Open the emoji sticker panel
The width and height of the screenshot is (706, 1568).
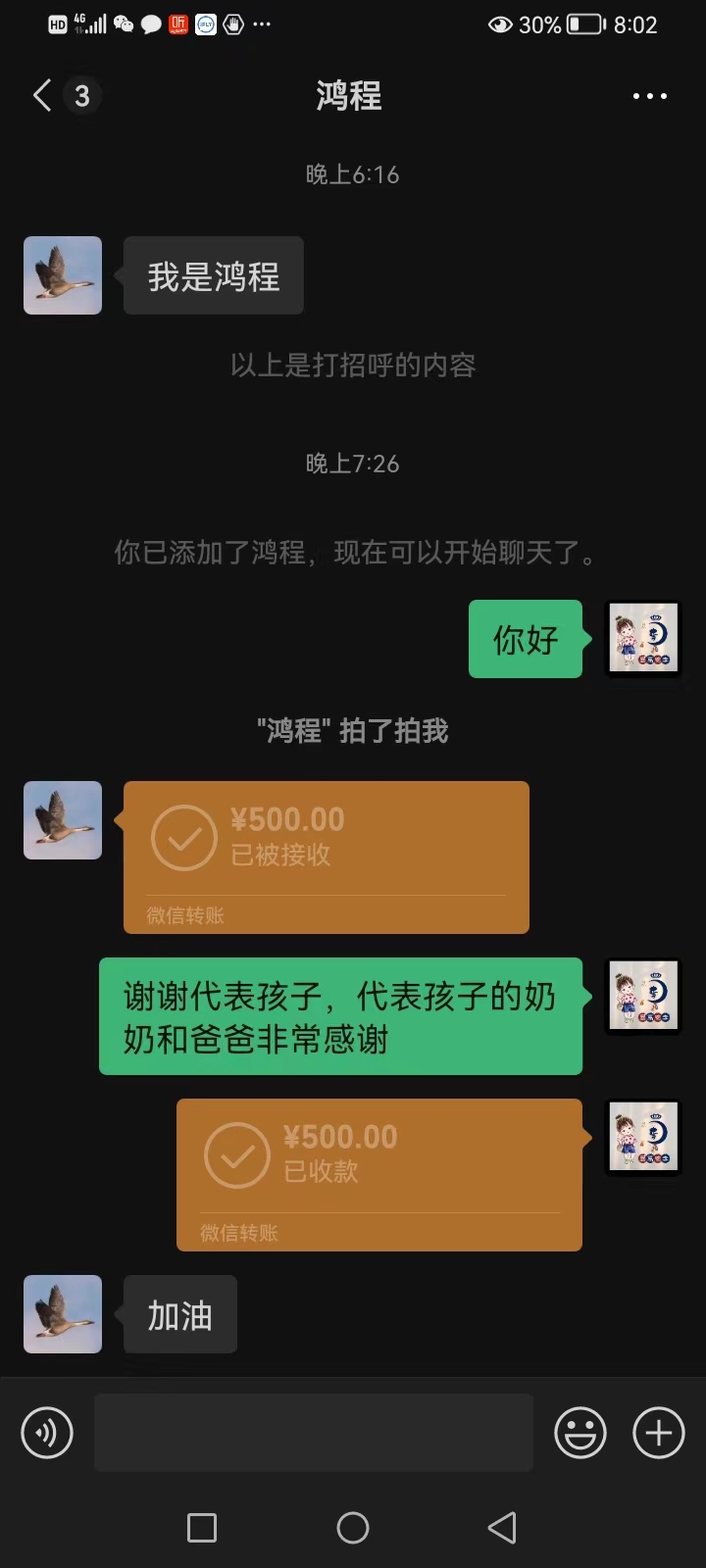pos(580,1433)
